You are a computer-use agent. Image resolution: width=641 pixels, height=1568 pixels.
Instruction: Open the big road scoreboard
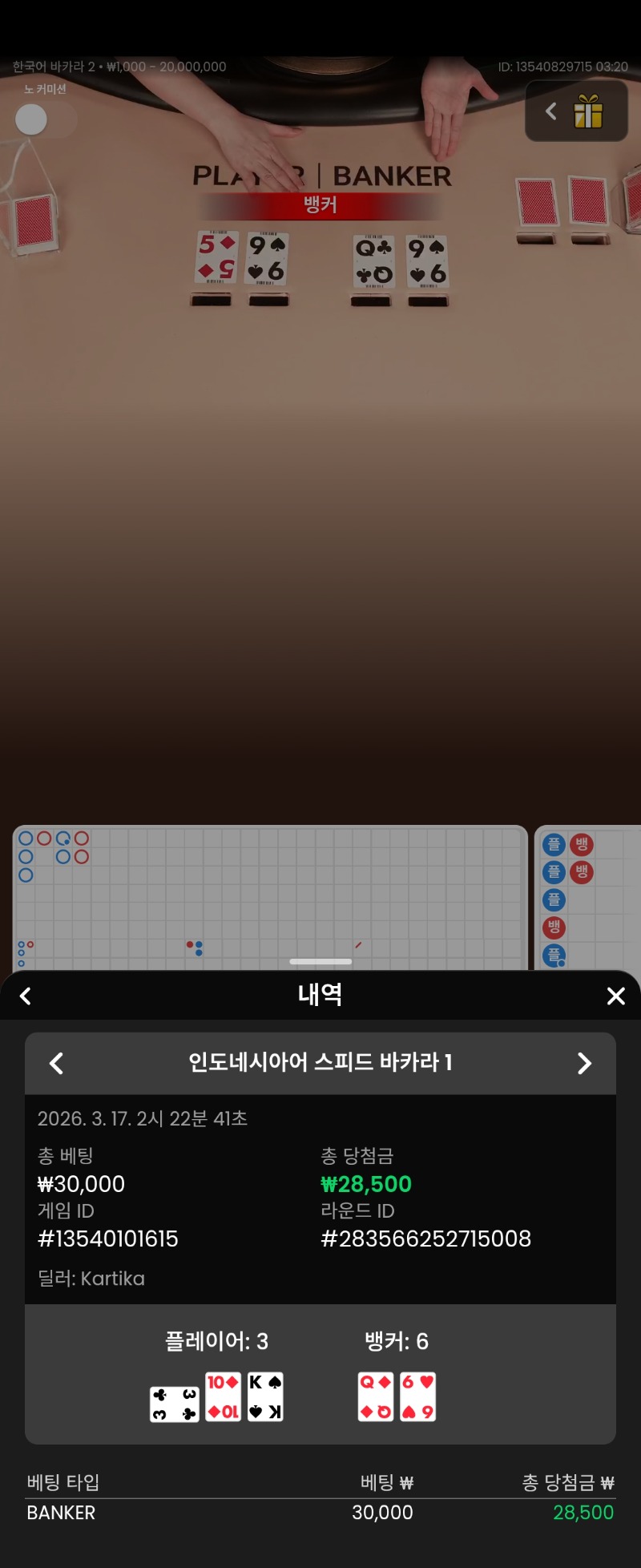(270, 890)
